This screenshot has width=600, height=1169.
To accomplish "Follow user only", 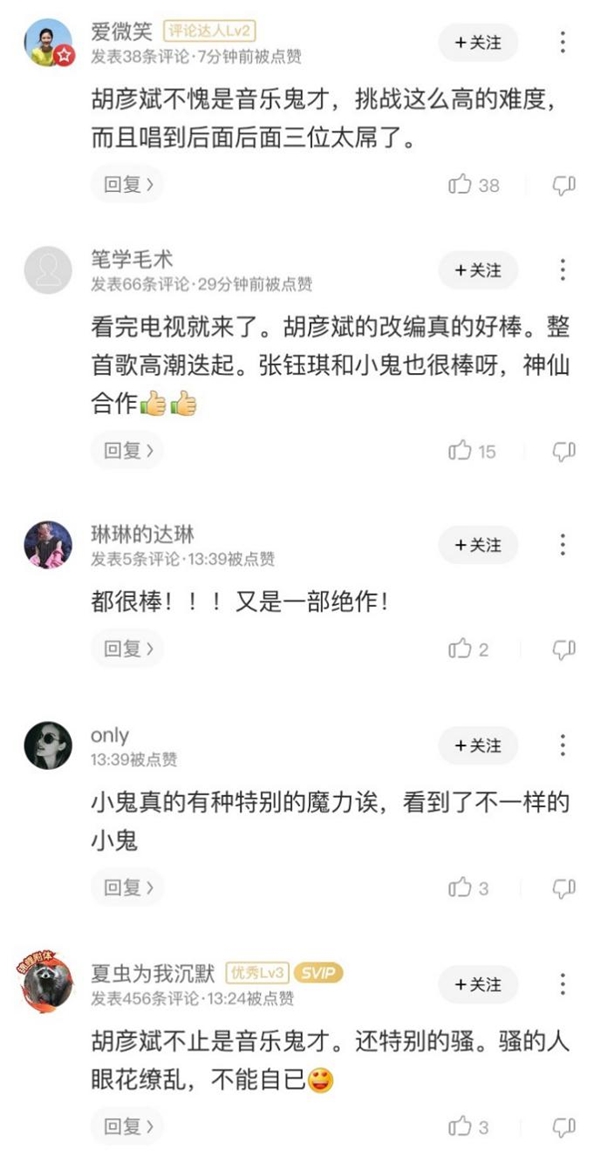I will [x=477, y=745].
